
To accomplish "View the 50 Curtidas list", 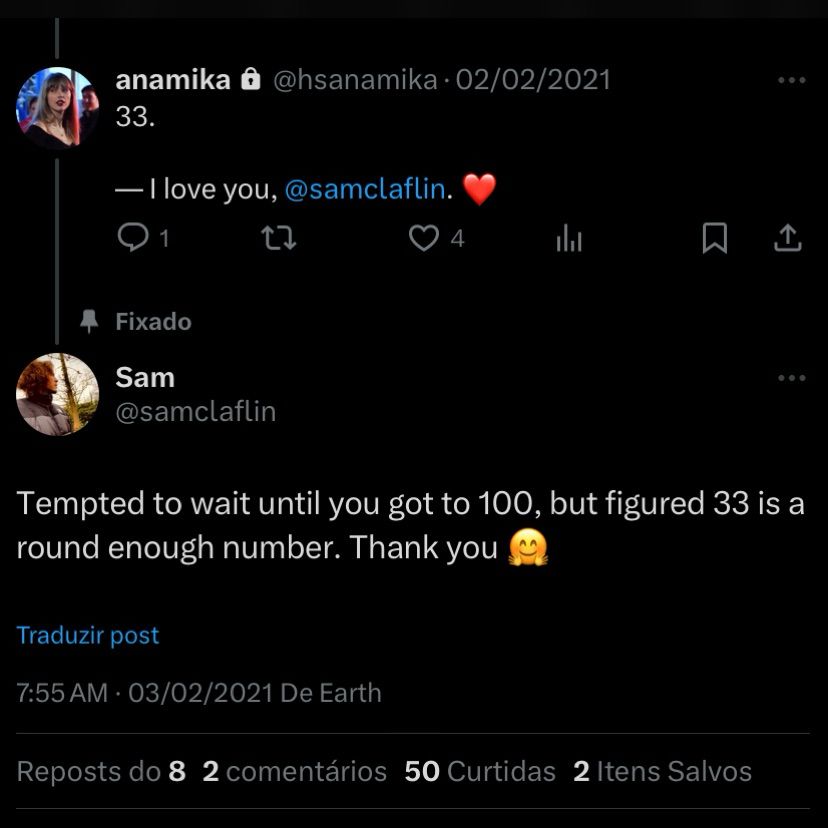I will click(x=480, y=771).
